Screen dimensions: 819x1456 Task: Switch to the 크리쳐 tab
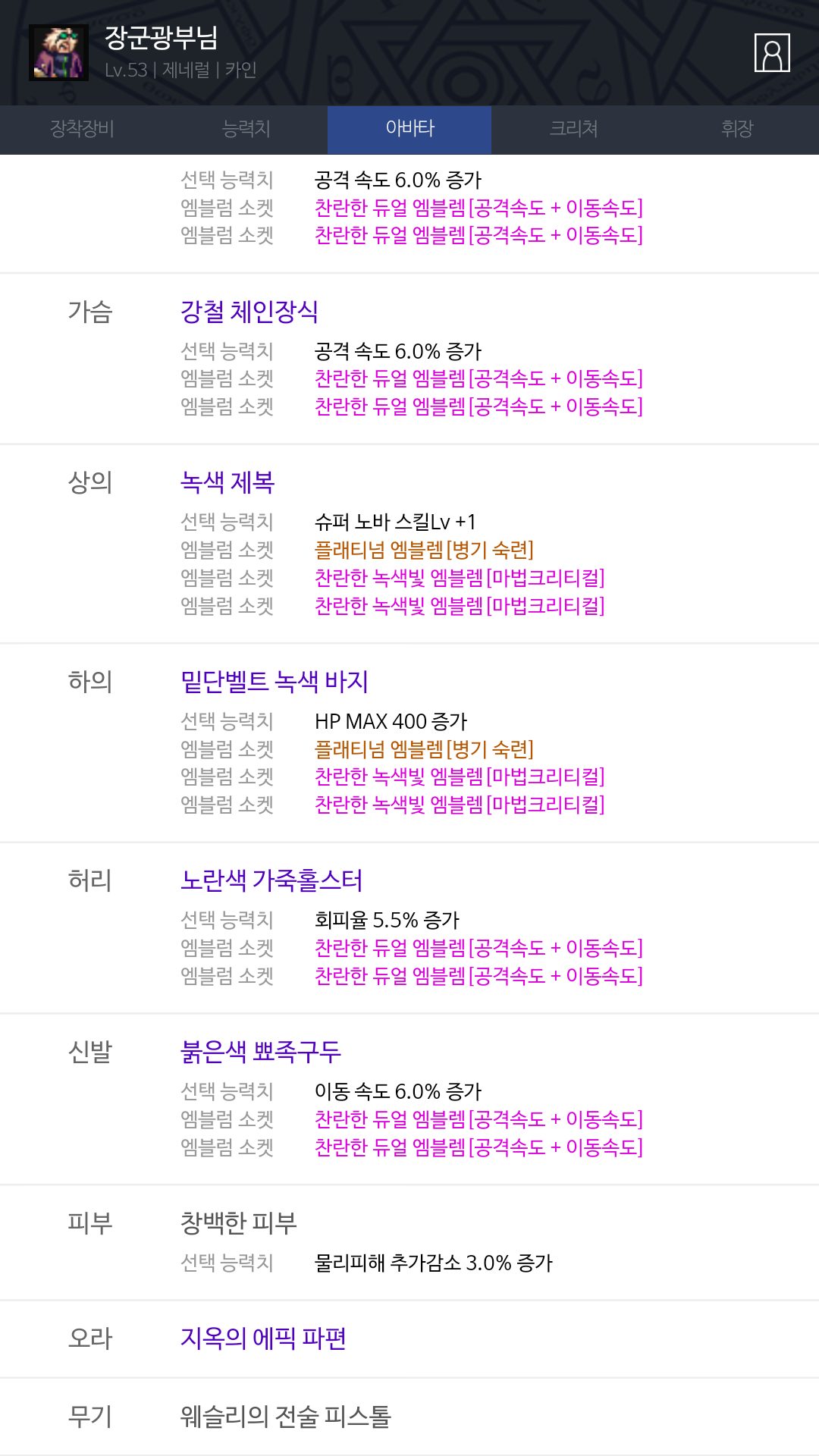pyautogui.click(x=573, y=129)
